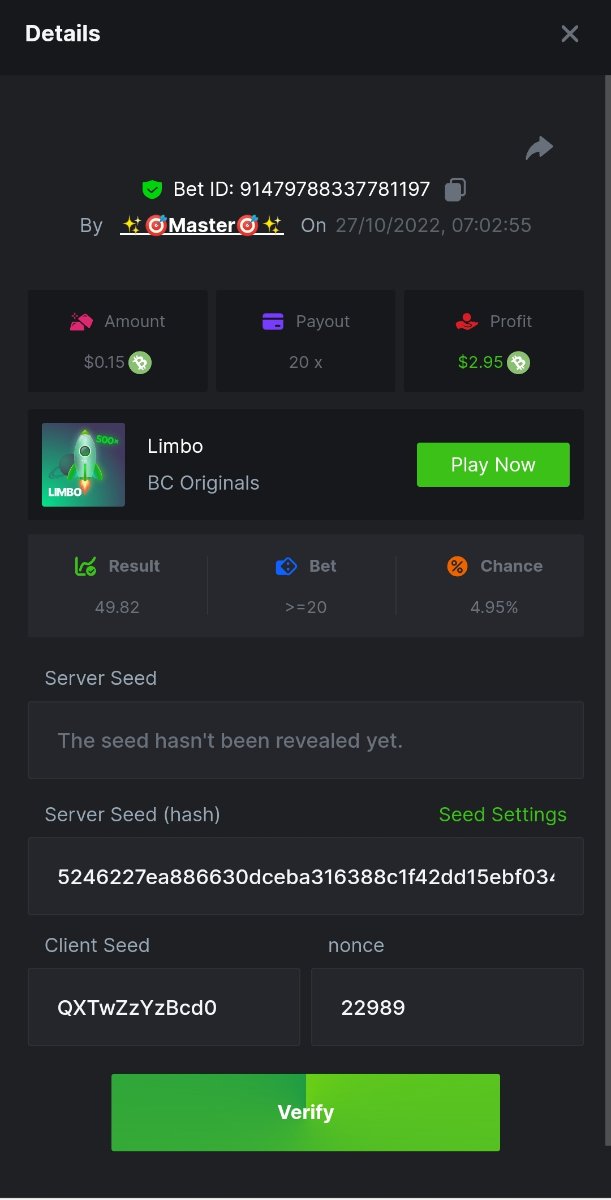Open Seed Settings

click(x=502, y=815)
